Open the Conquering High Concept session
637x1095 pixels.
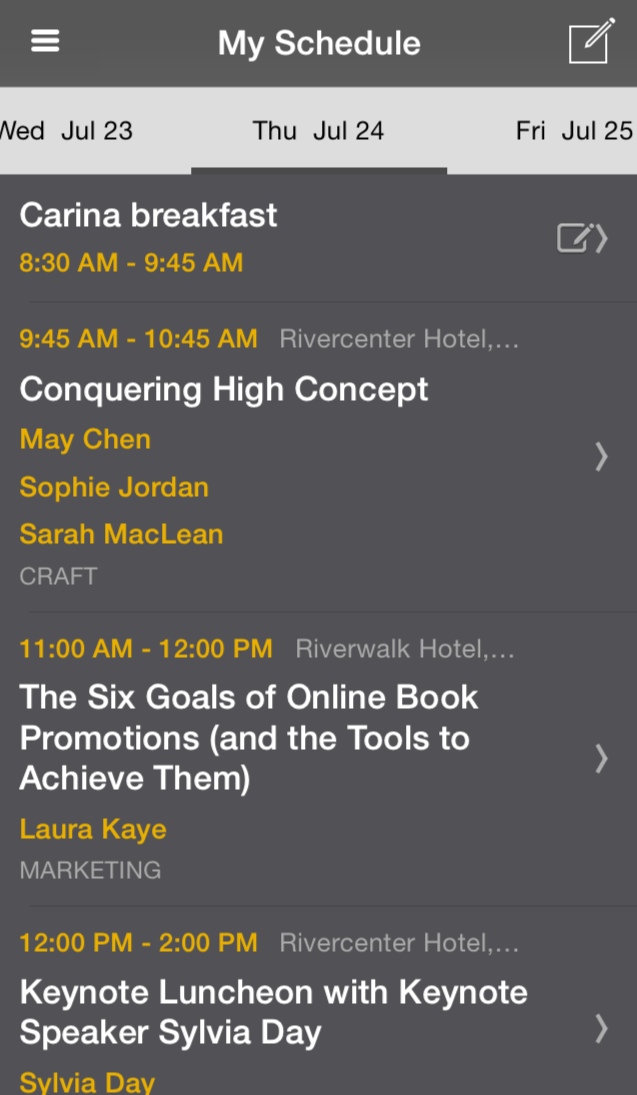click(318, 457)
